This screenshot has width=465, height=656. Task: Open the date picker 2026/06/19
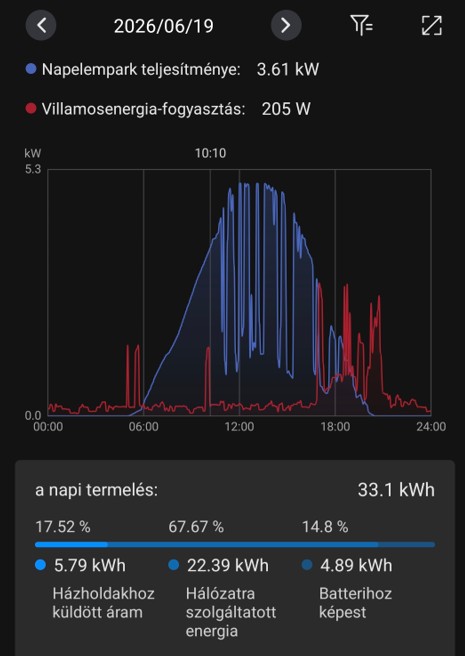pyautogui.click(x=164, y=26)
